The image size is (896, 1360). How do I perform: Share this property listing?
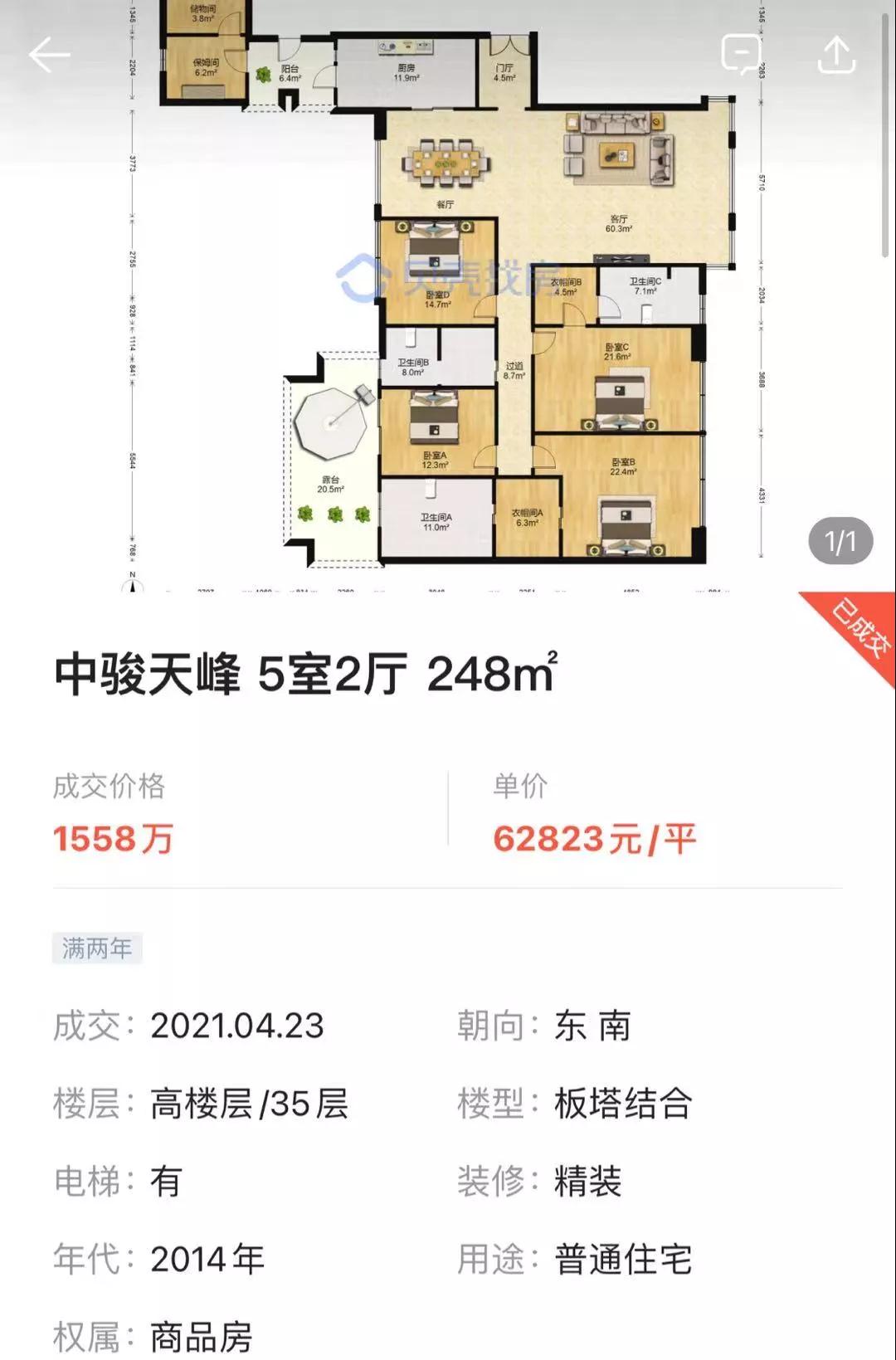point(836,55)
